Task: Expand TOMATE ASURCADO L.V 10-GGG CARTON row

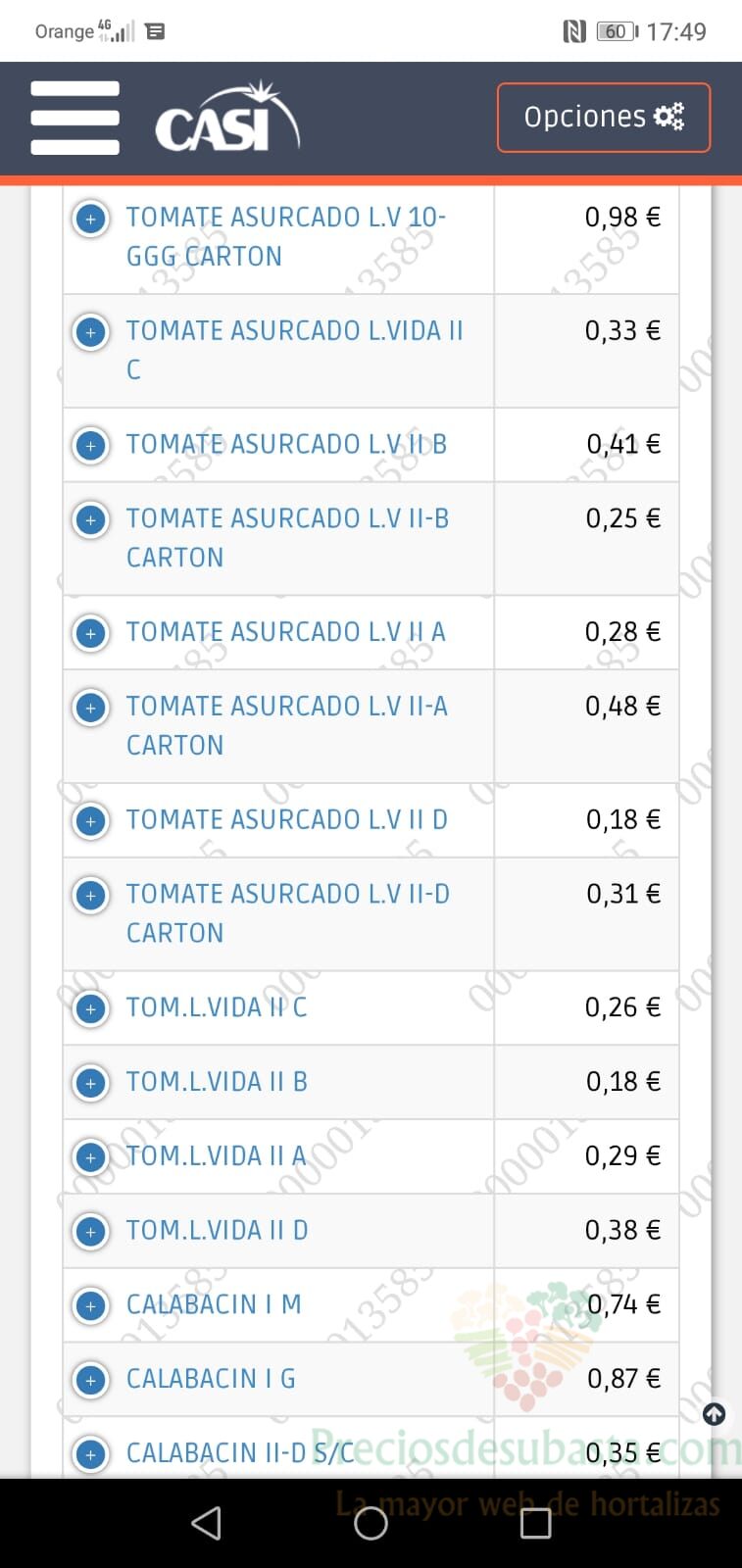Action: click(91, 219)
